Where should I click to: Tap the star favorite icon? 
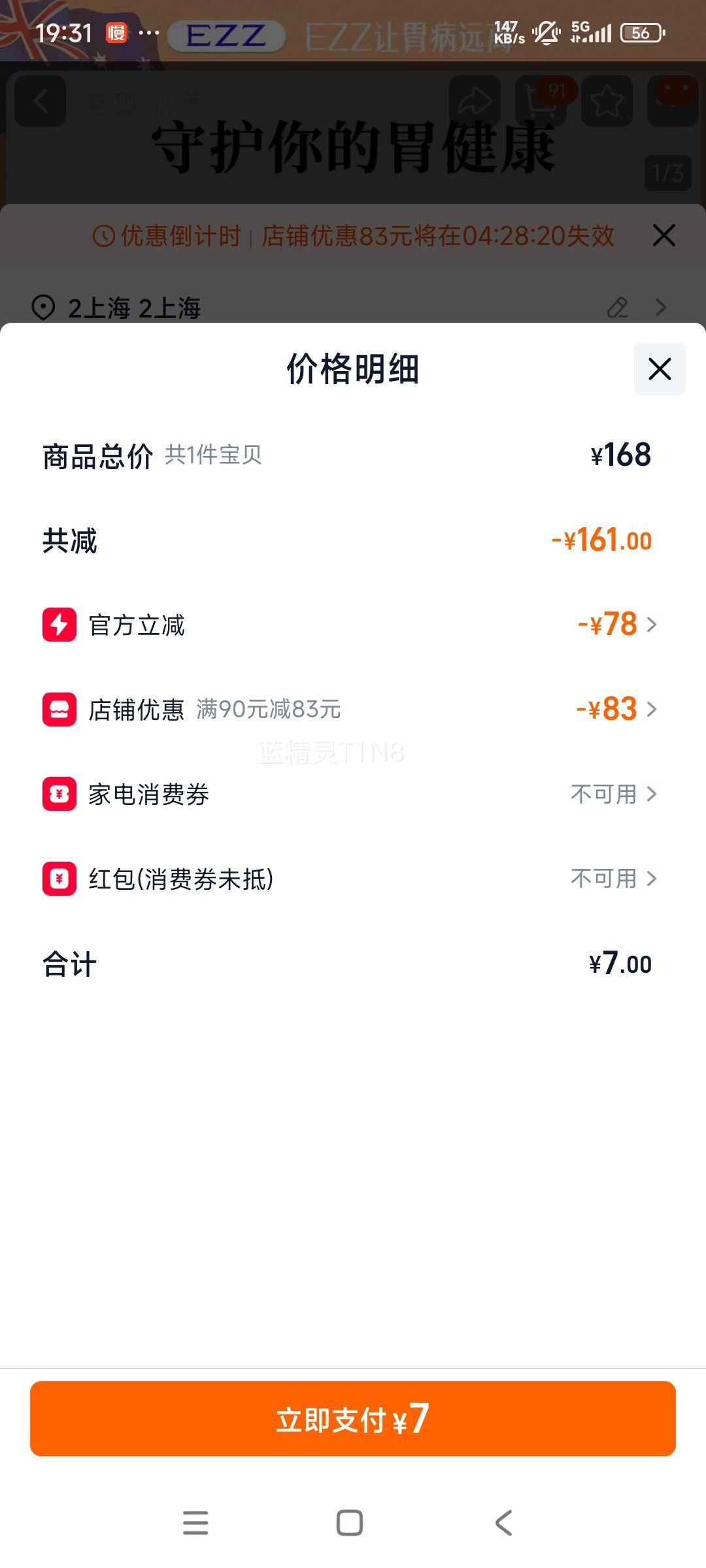point(605,101)
